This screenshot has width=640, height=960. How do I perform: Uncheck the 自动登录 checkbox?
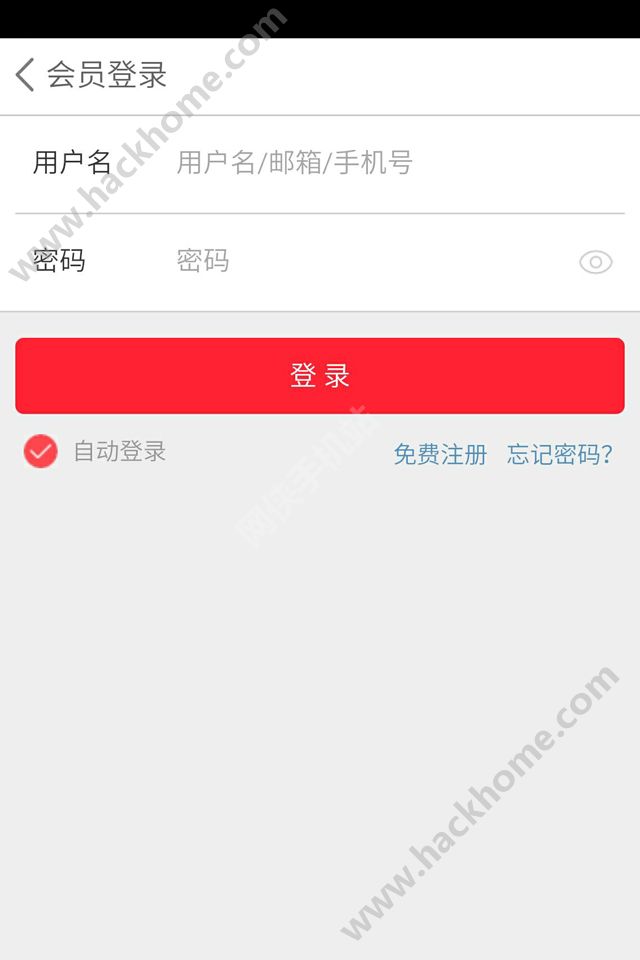click(41, 452)
